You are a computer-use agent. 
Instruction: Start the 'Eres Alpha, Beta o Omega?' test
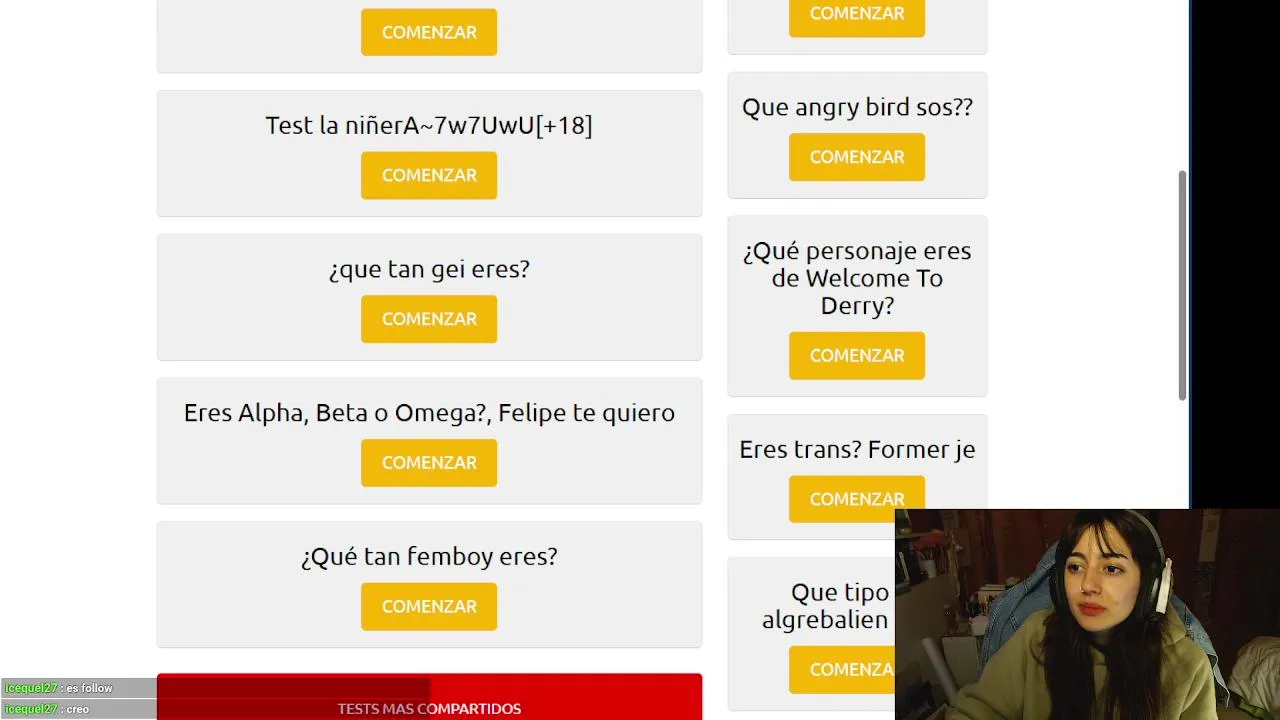[428, 462]
